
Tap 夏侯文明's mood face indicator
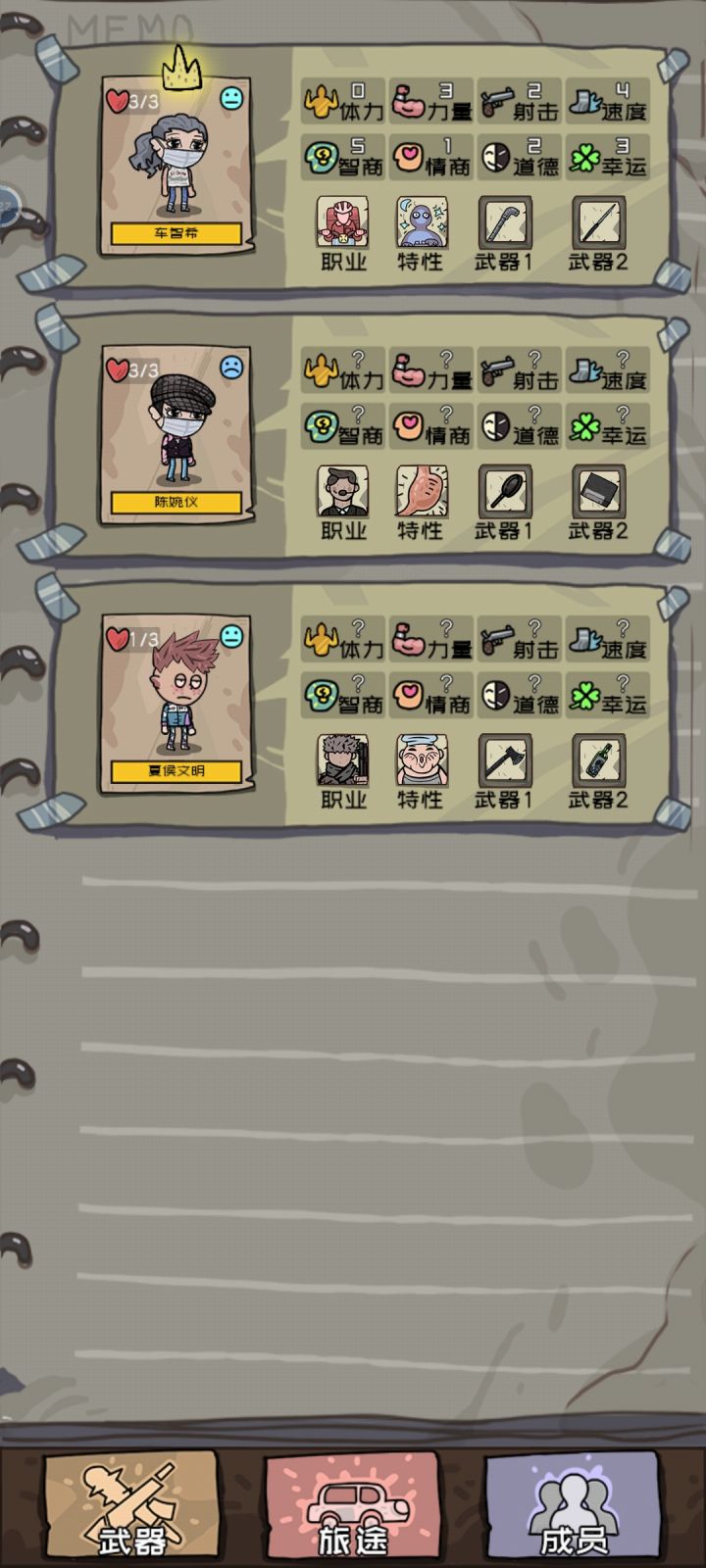pyautogui.click(x=230, y=635)
